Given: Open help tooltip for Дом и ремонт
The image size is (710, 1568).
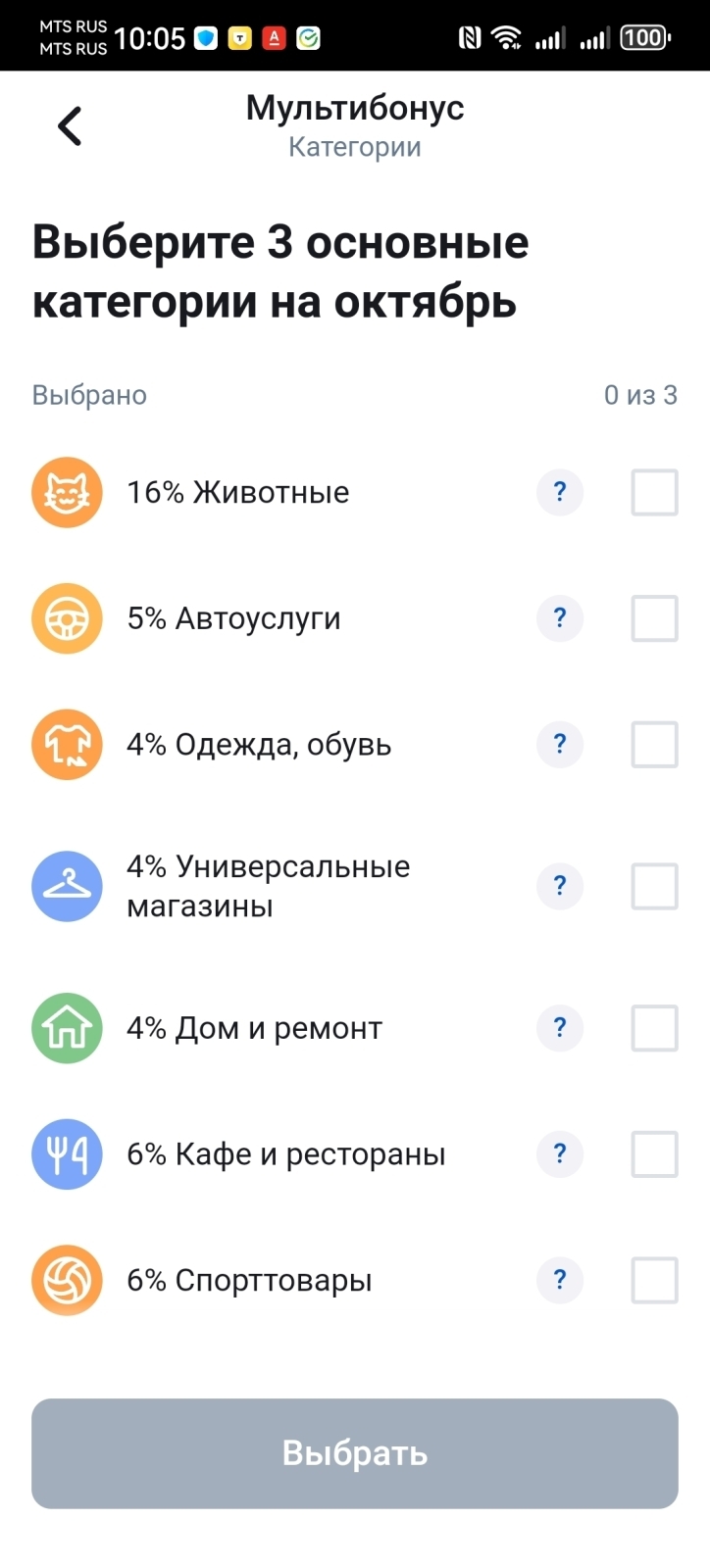Looking at the screenshot, I should click(559, 1028).
